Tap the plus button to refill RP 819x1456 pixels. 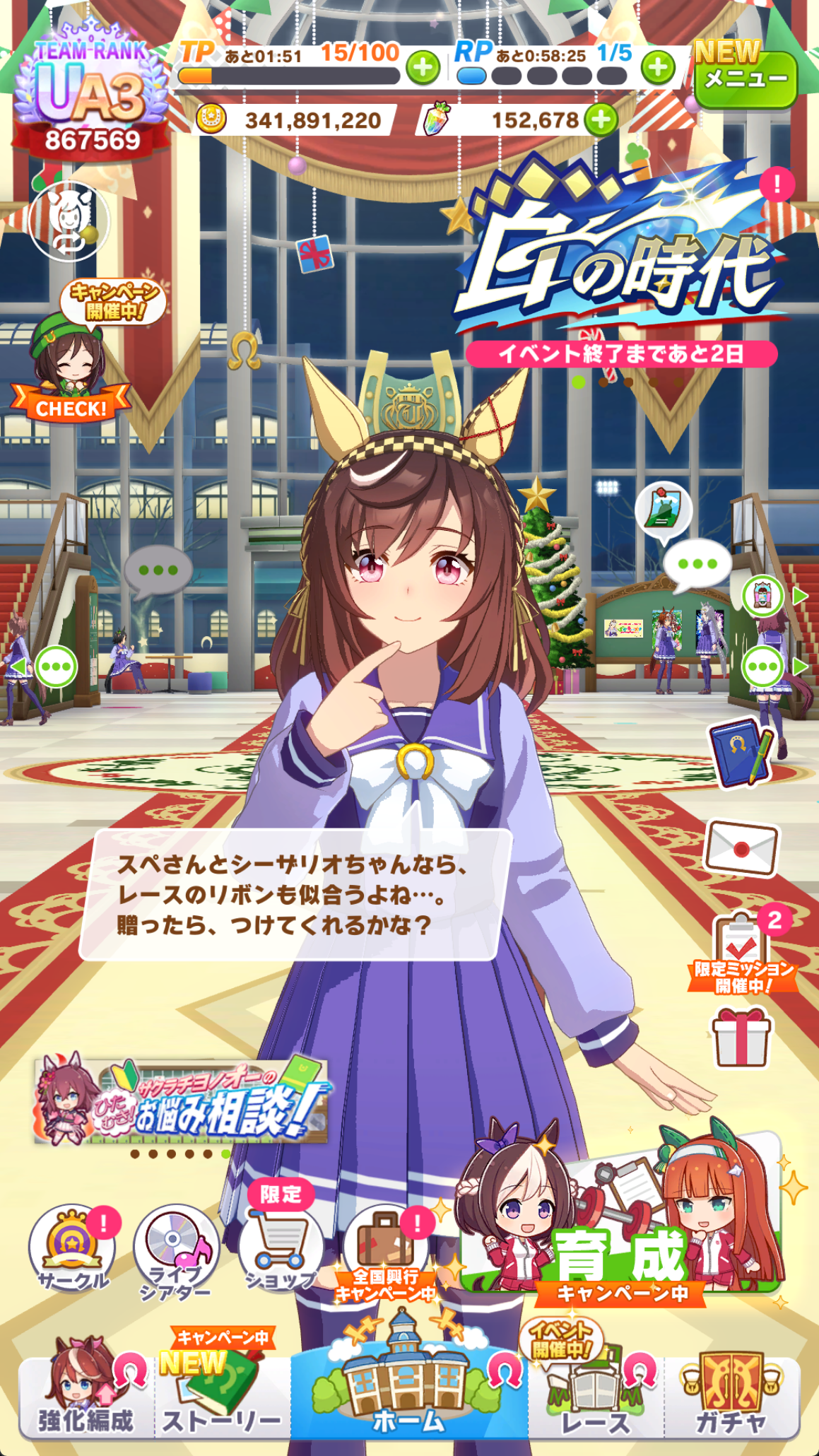coord(658,69)
